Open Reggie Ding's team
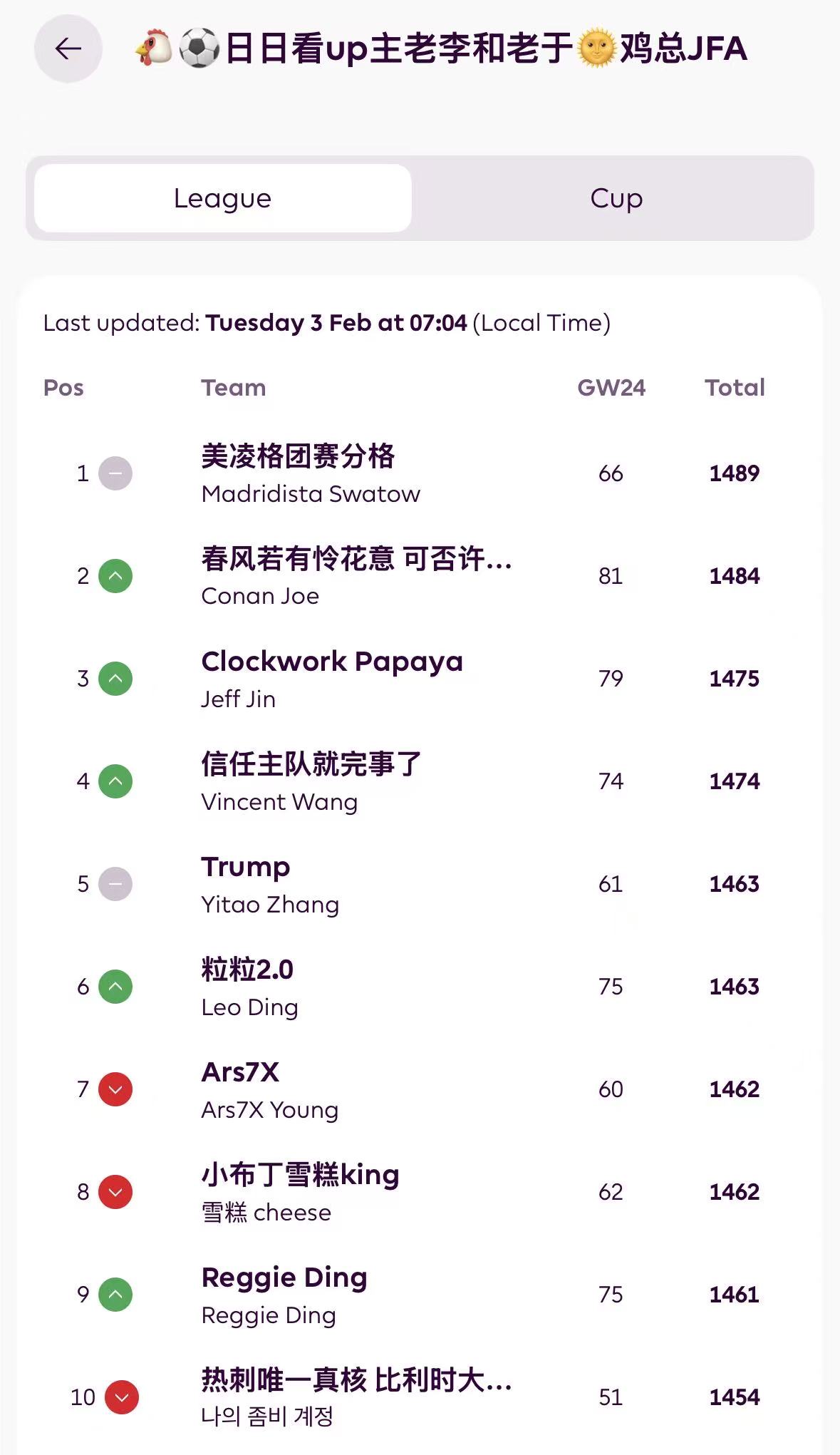The height and width of the screenshot is (1455, 840). [x=284, y=1295]
